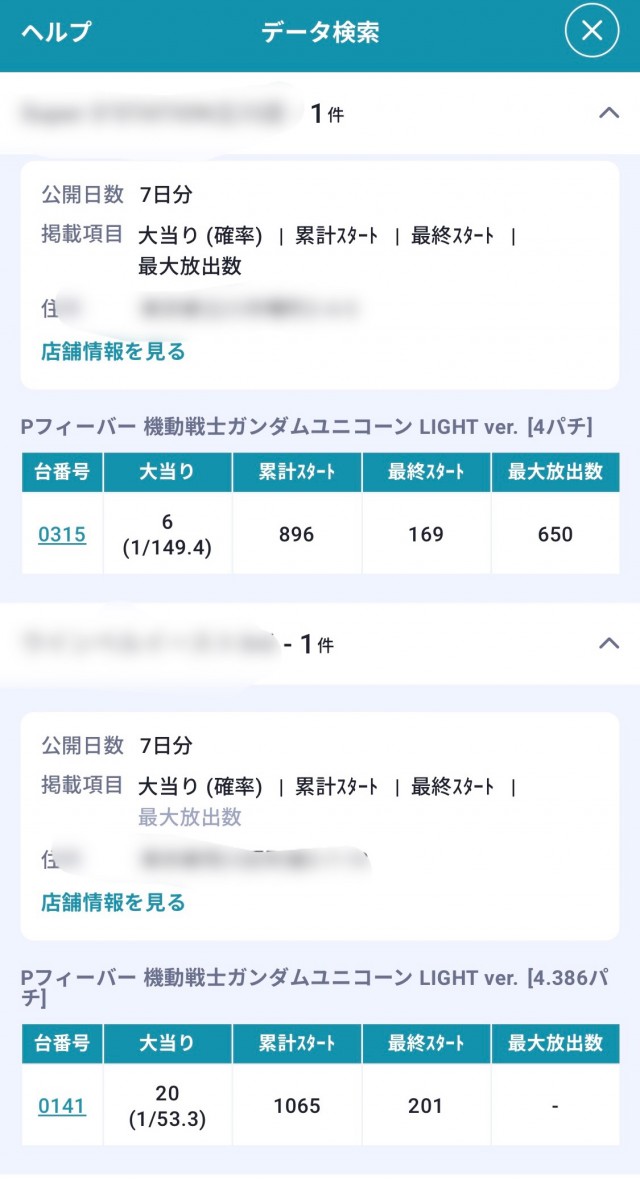Collapse the second store section with 1件
The height and width of the screenshot is (1180, 640).
coord(608,644)
